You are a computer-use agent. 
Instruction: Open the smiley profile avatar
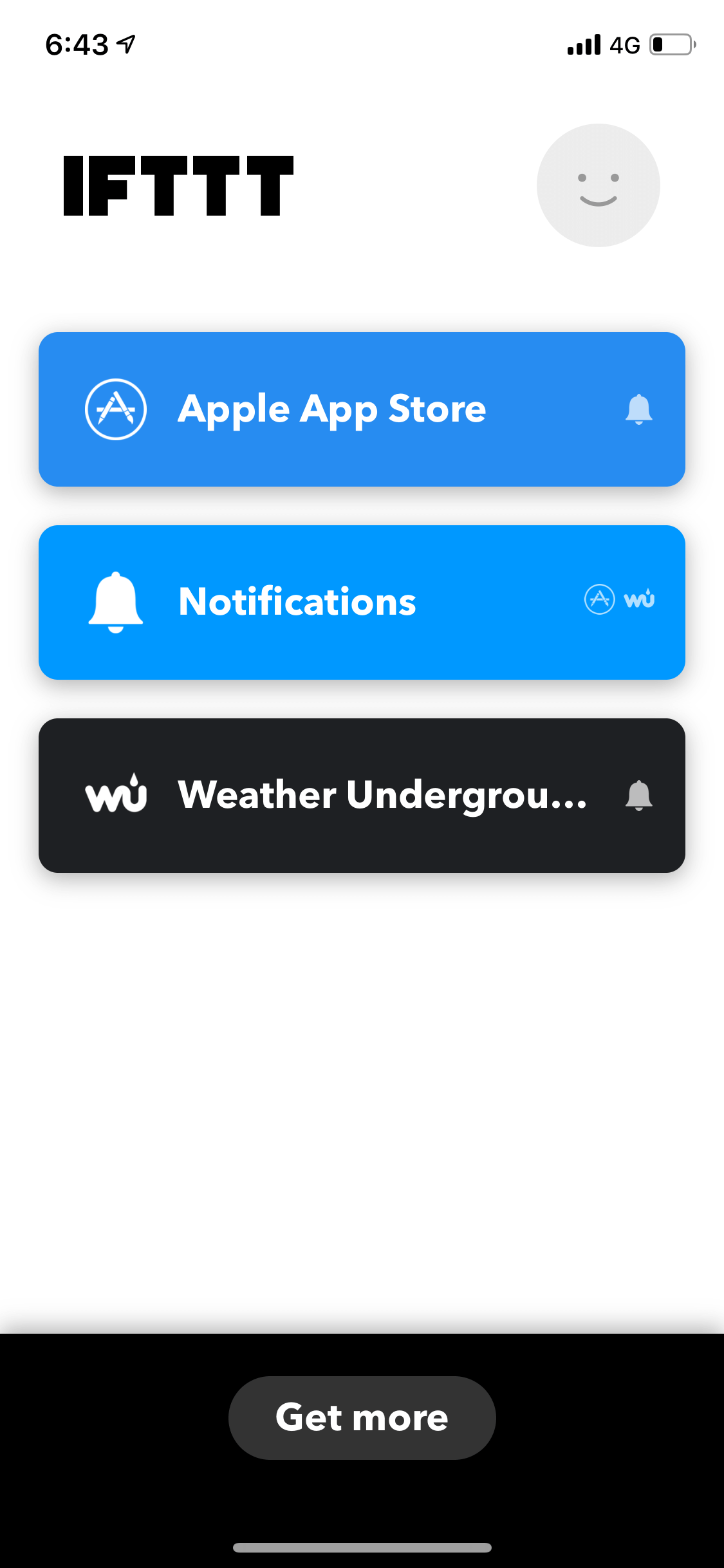tap(599, 185)
